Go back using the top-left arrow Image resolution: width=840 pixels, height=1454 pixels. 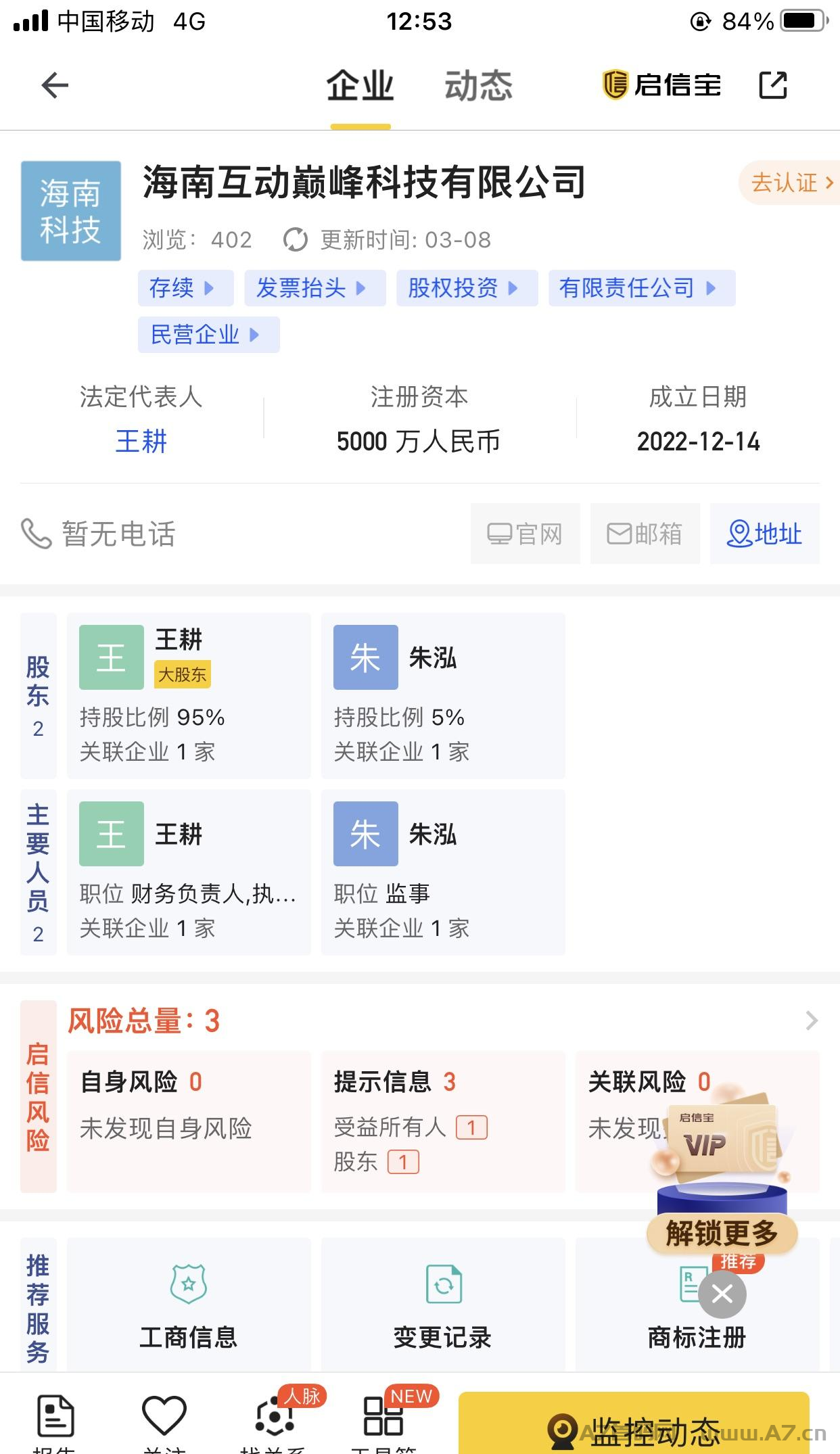click(x=55, y=86)
